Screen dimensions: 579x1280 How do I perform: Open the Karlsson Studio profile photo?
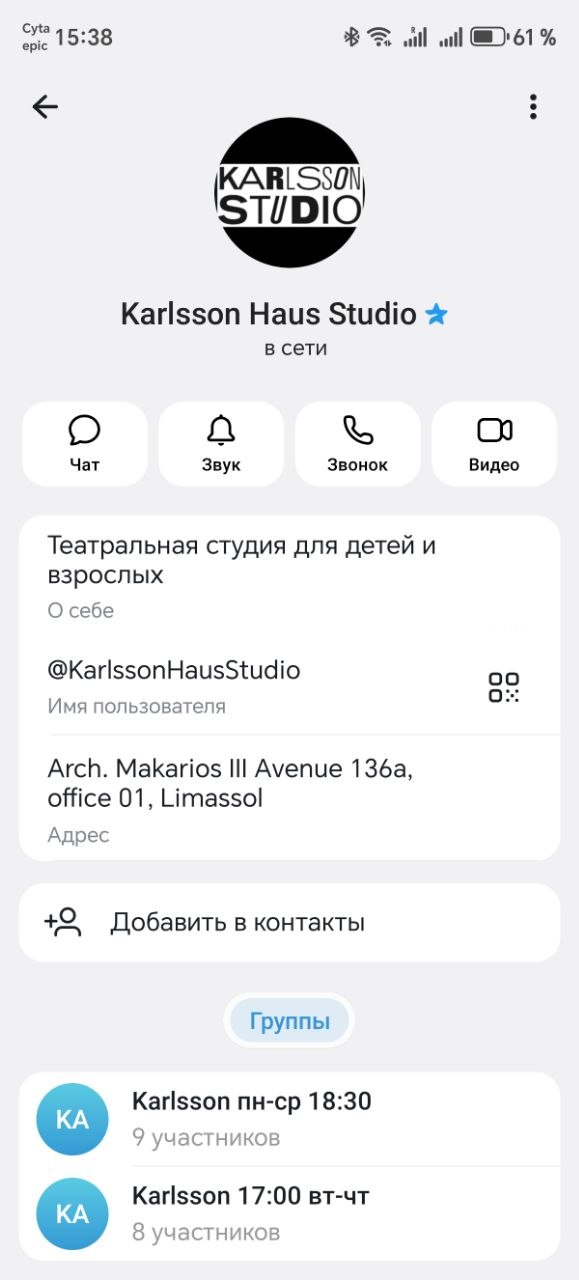click(290, 193)
